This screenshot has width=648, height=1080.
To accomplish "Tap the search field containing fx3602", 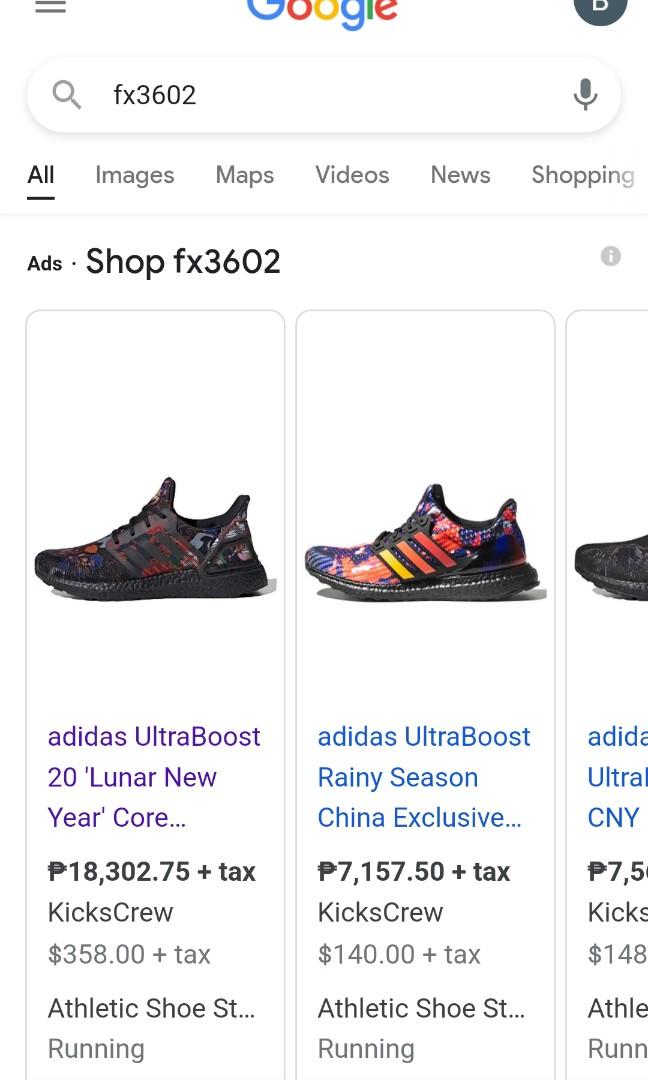I will pos(320,95).
